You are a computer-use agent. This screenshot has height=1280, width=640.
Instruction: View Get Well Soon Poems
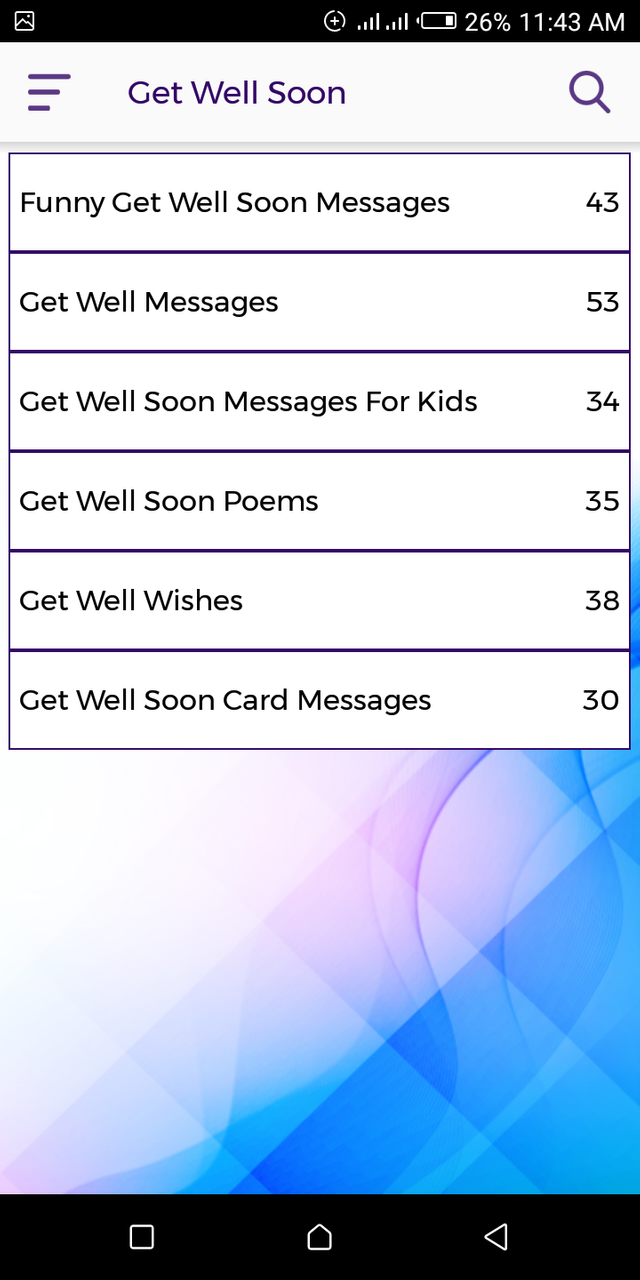[319, 501]
